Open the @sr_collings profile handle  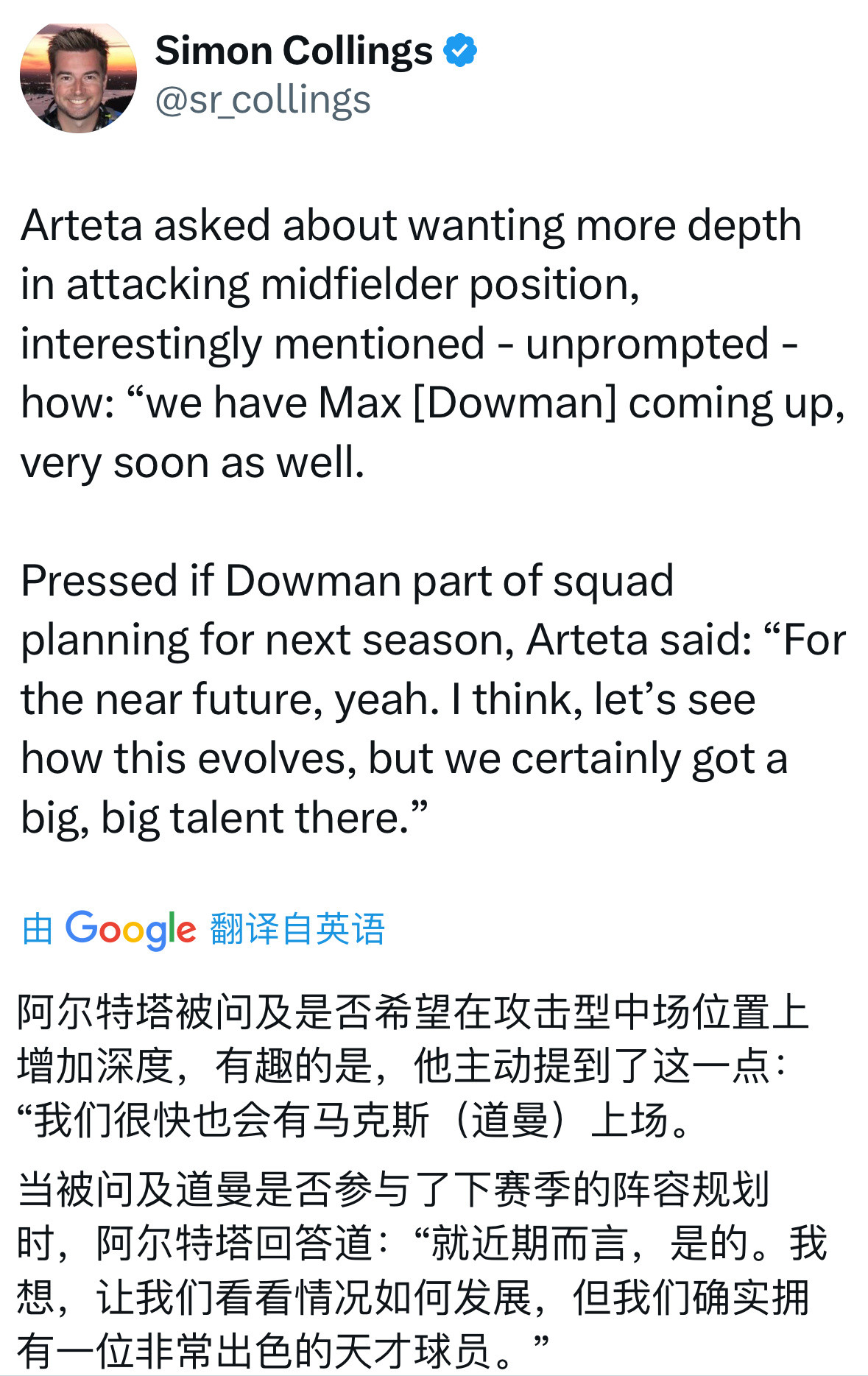pos(263,100)
